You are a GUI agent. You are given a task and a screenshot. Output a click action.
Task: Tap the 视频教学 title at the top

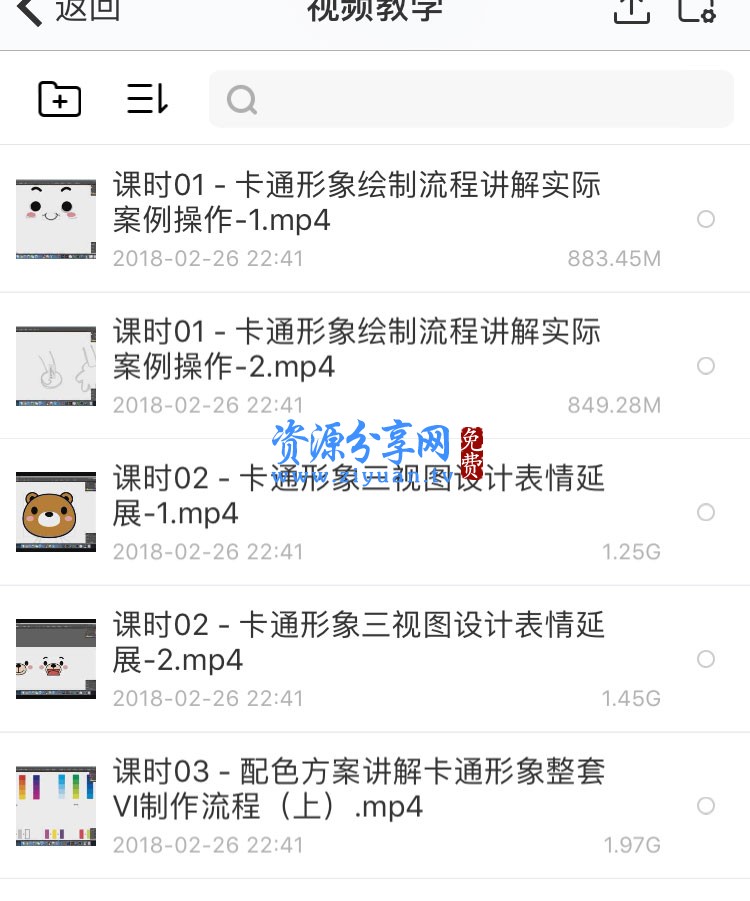(374, 12)
